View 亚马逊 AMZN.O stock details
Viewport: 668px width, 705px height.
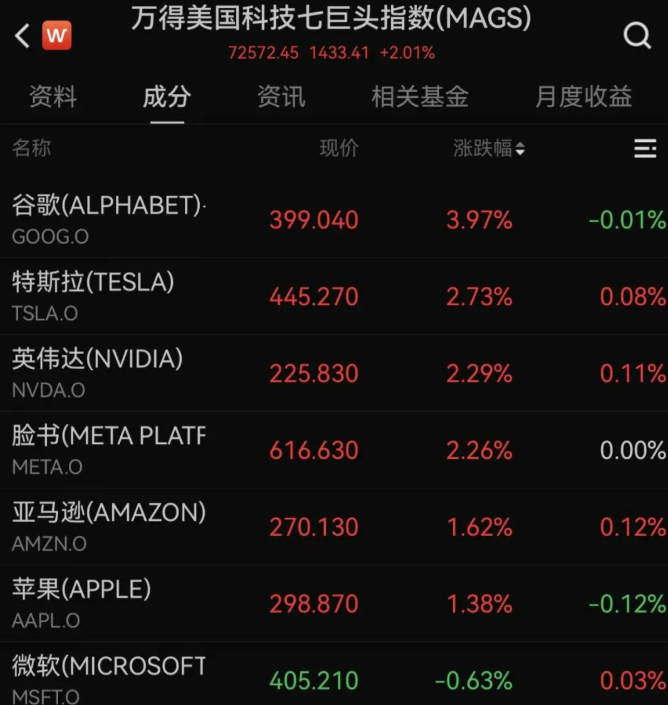334,527
